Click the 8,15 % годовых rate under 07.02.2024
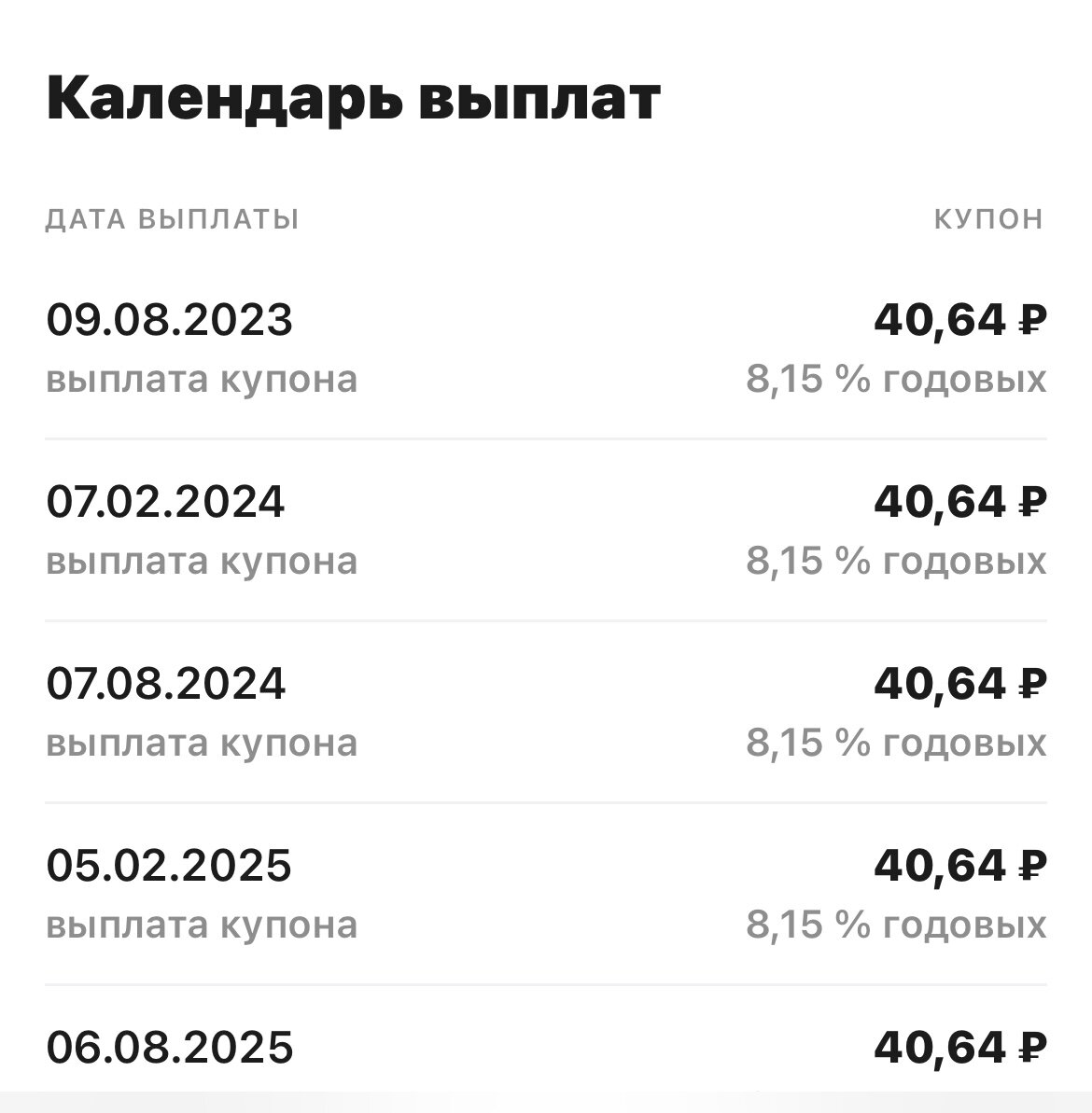This screenshot has height=1113, width=1092. tap(896, 560)
